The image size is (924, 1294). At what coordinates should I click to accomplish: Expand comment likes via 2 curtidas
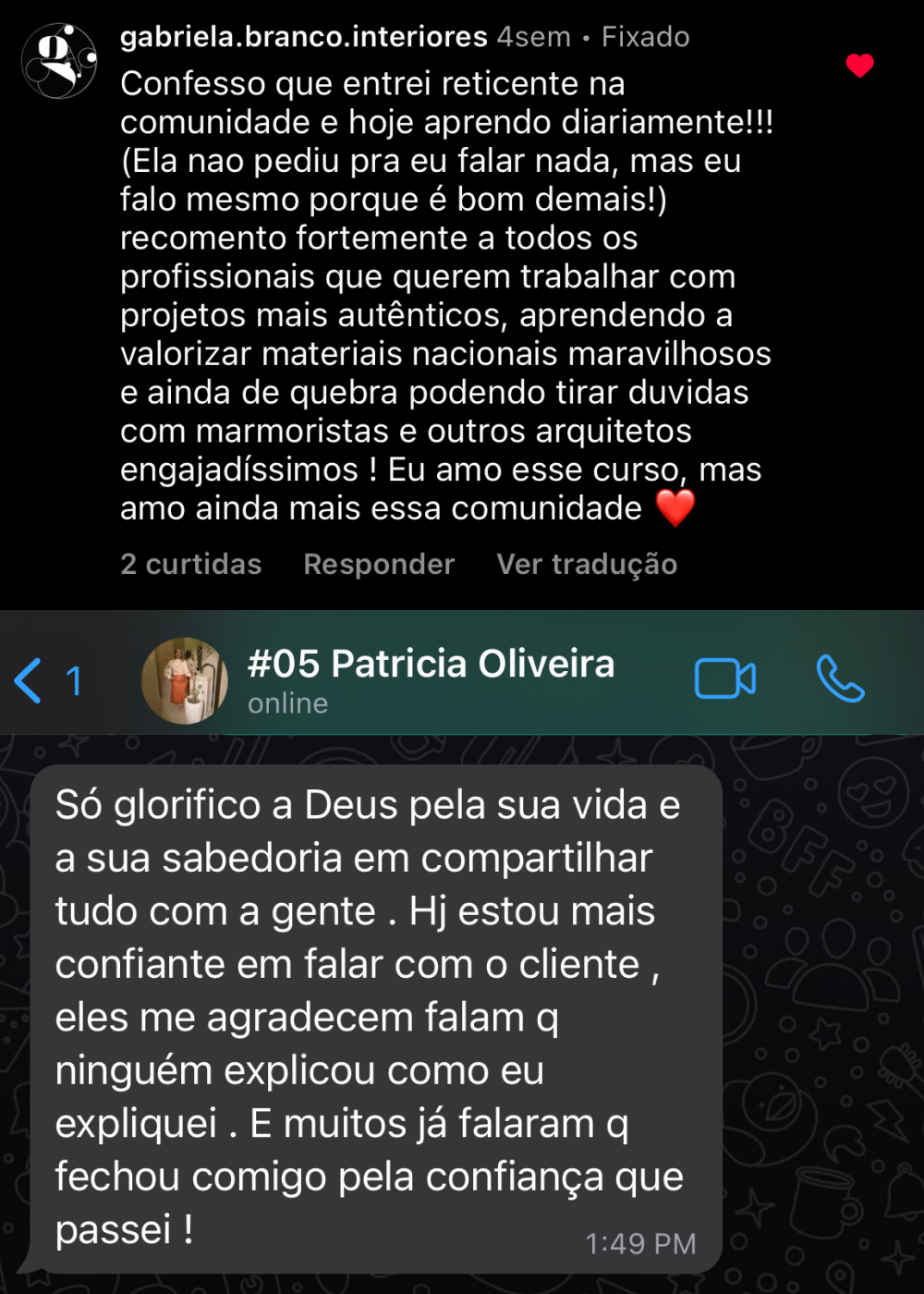point(191,564)
